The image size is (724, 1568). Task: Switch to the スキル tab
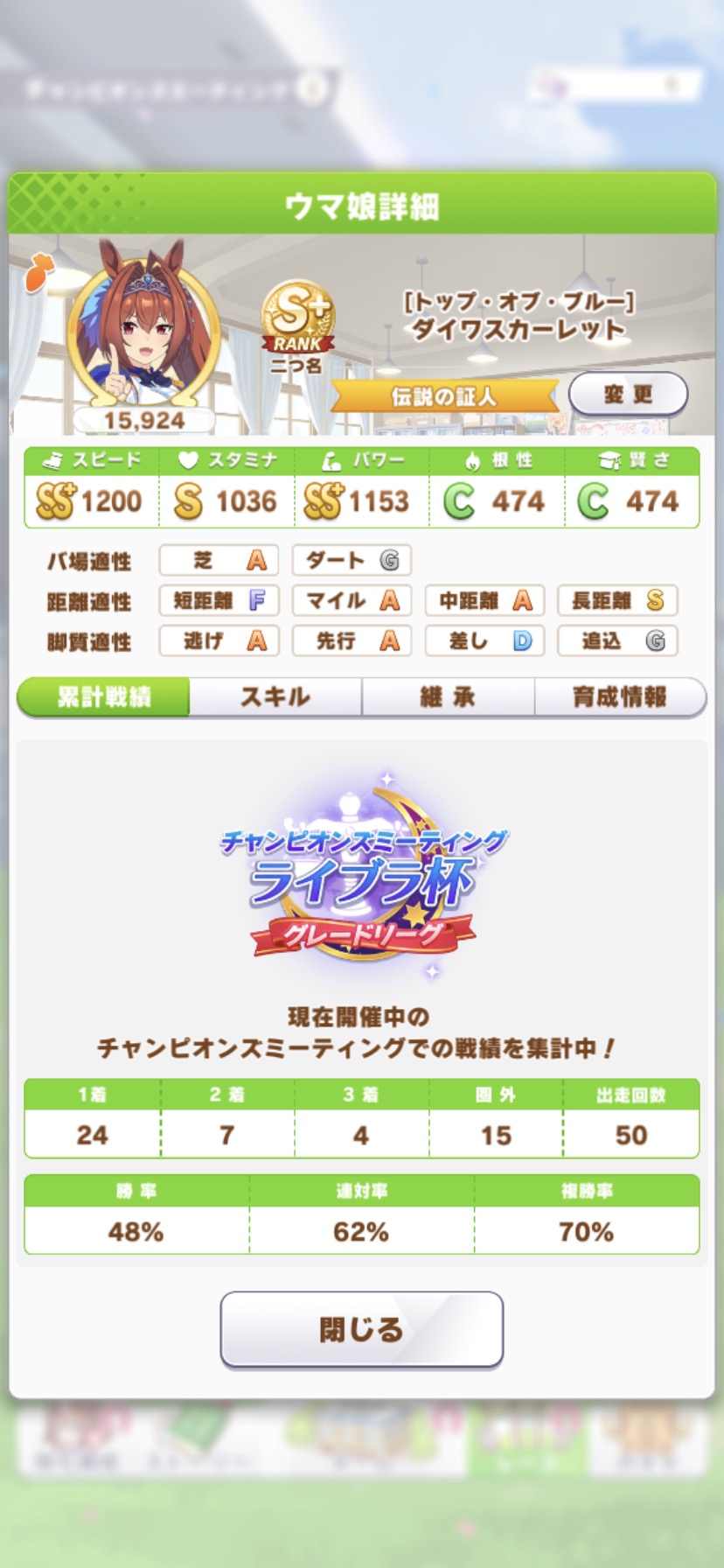click(x=275, y=696)
